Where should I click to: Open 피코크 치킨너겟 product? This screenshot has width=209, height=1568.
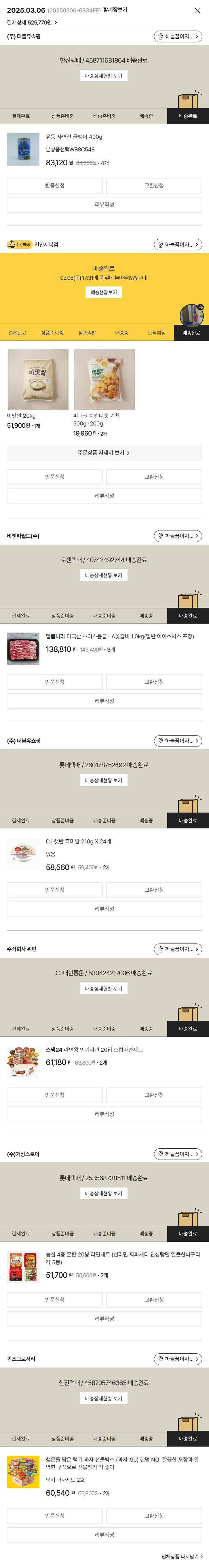point(104,379)
